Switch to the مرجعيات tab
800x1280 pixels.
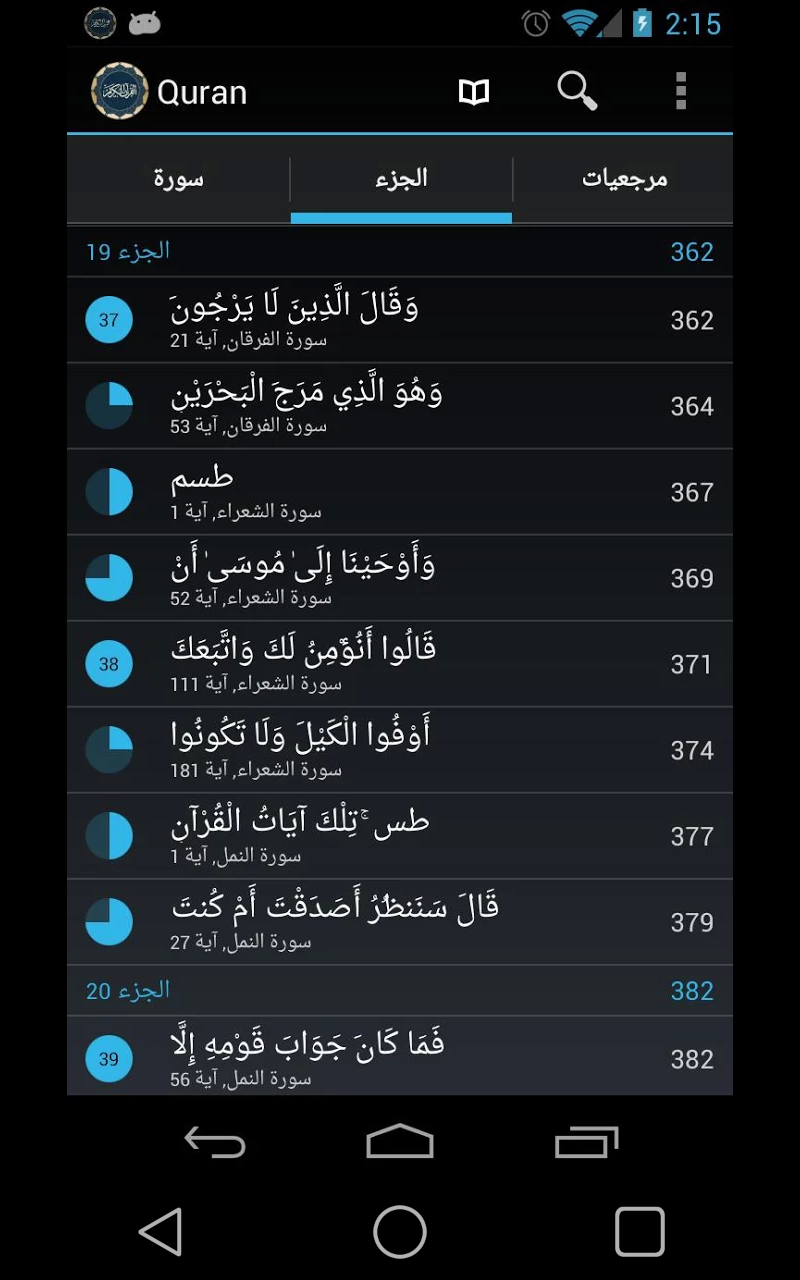(x=624, y=179)
